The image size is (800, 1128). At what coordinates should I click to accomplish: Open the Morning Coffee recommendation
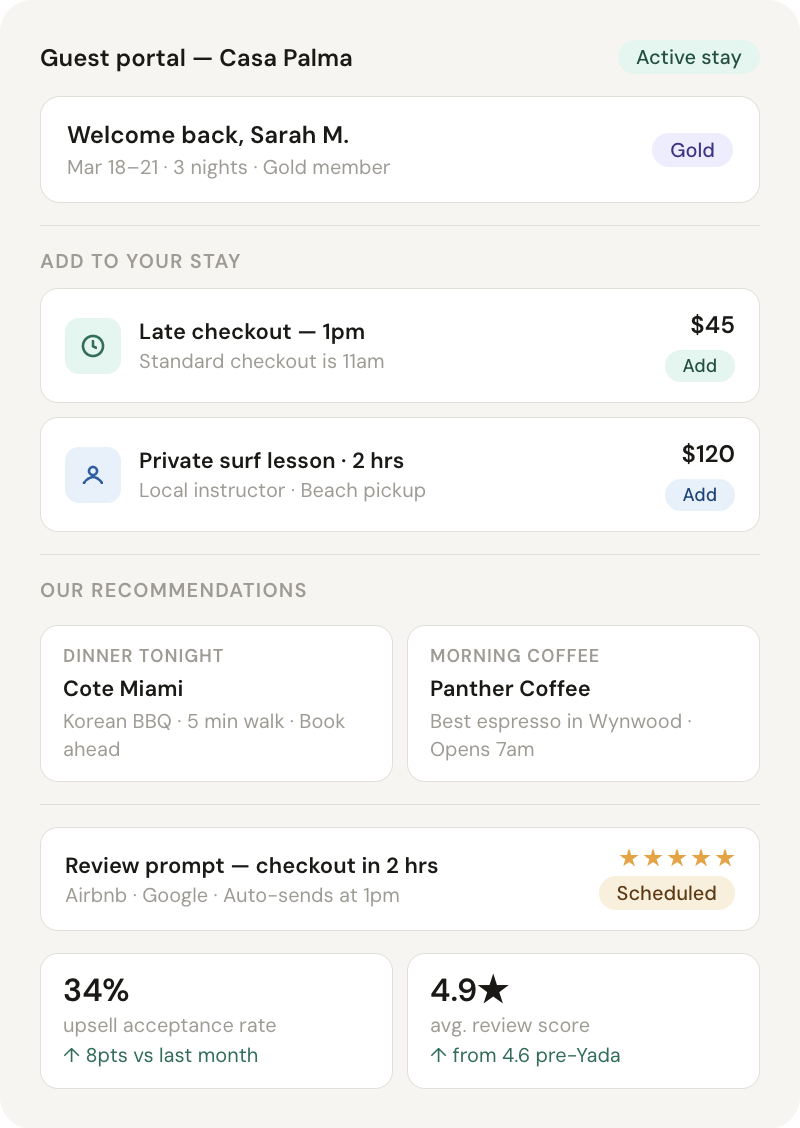coord(583,702)
